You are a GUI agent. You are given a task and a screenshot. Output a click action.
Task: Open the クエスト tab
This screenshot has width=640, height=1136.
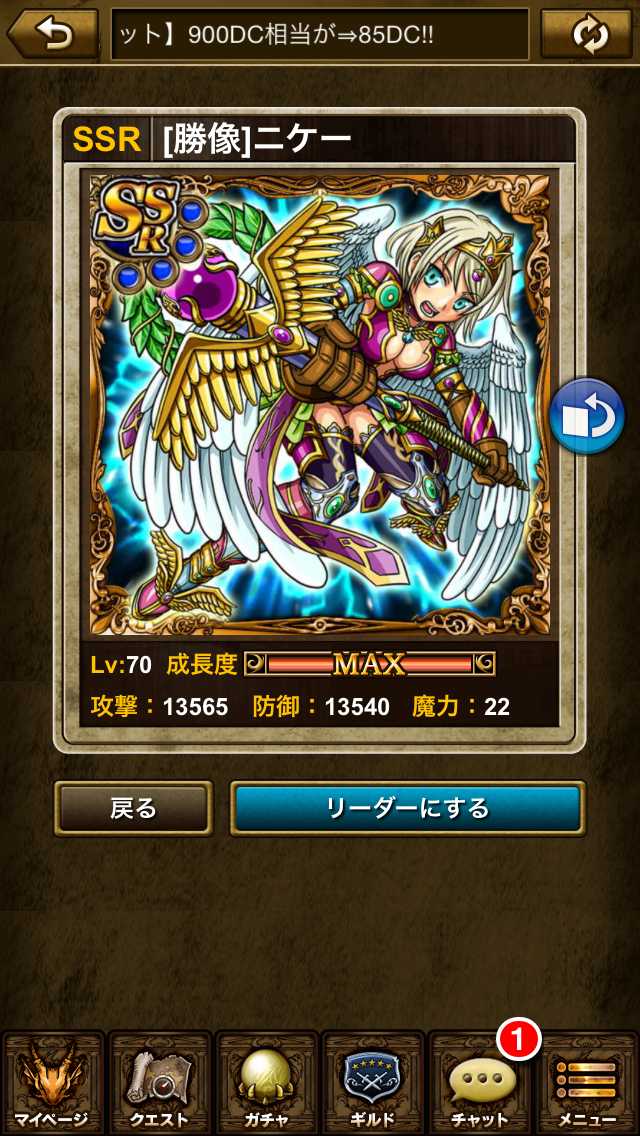coord(159,1085)
